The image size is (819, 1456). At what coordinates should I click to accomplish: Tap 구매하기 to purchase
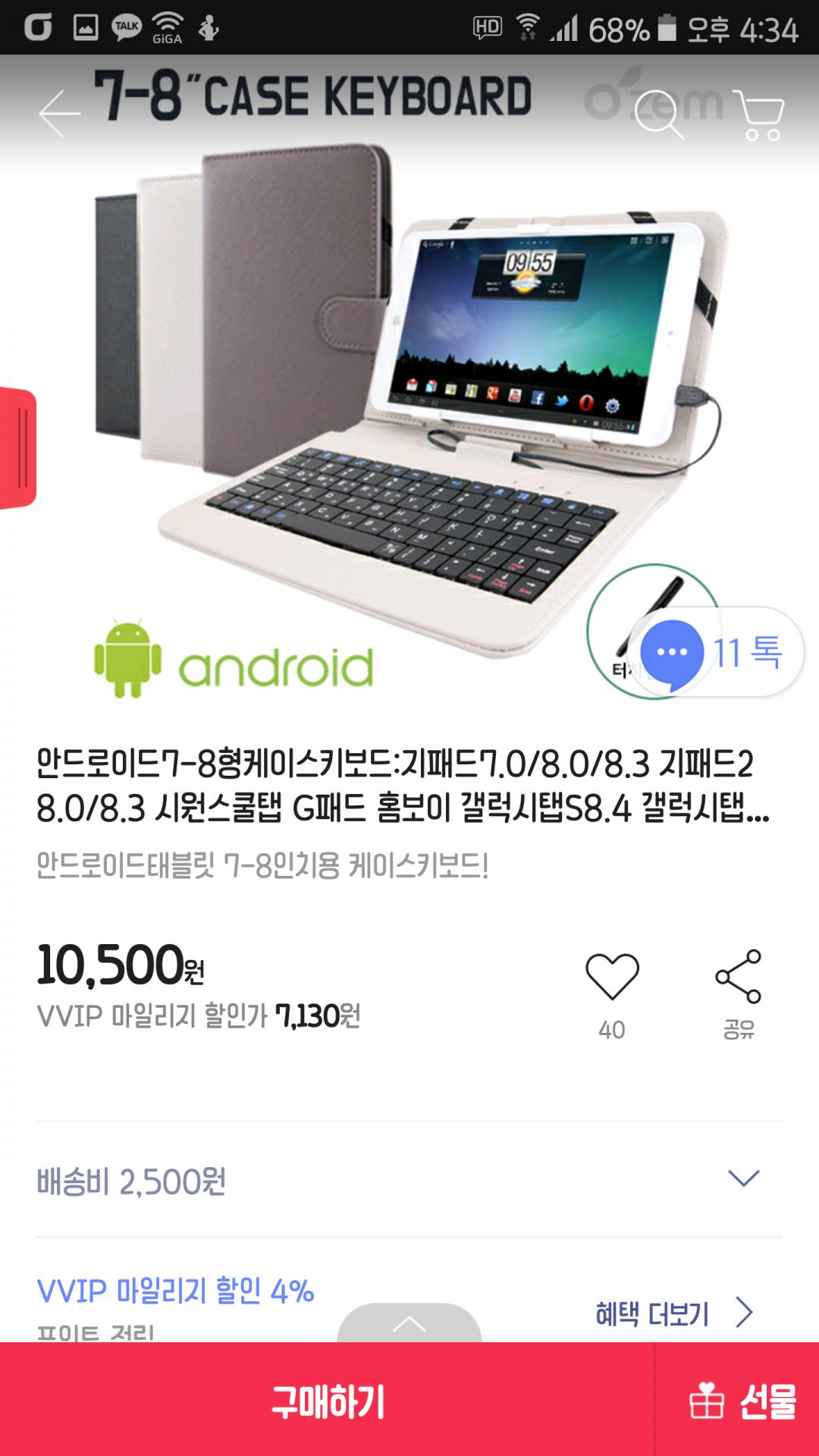pos(328,1401)
